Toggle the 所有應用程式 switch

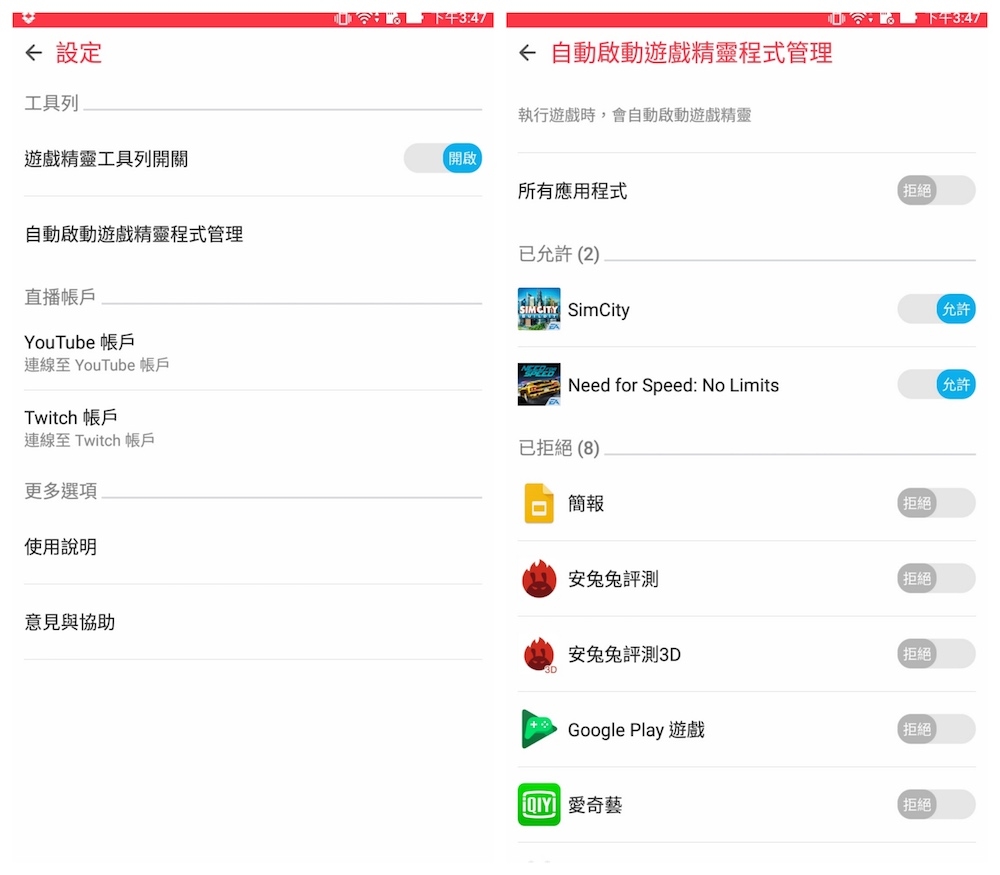(936, 190)
